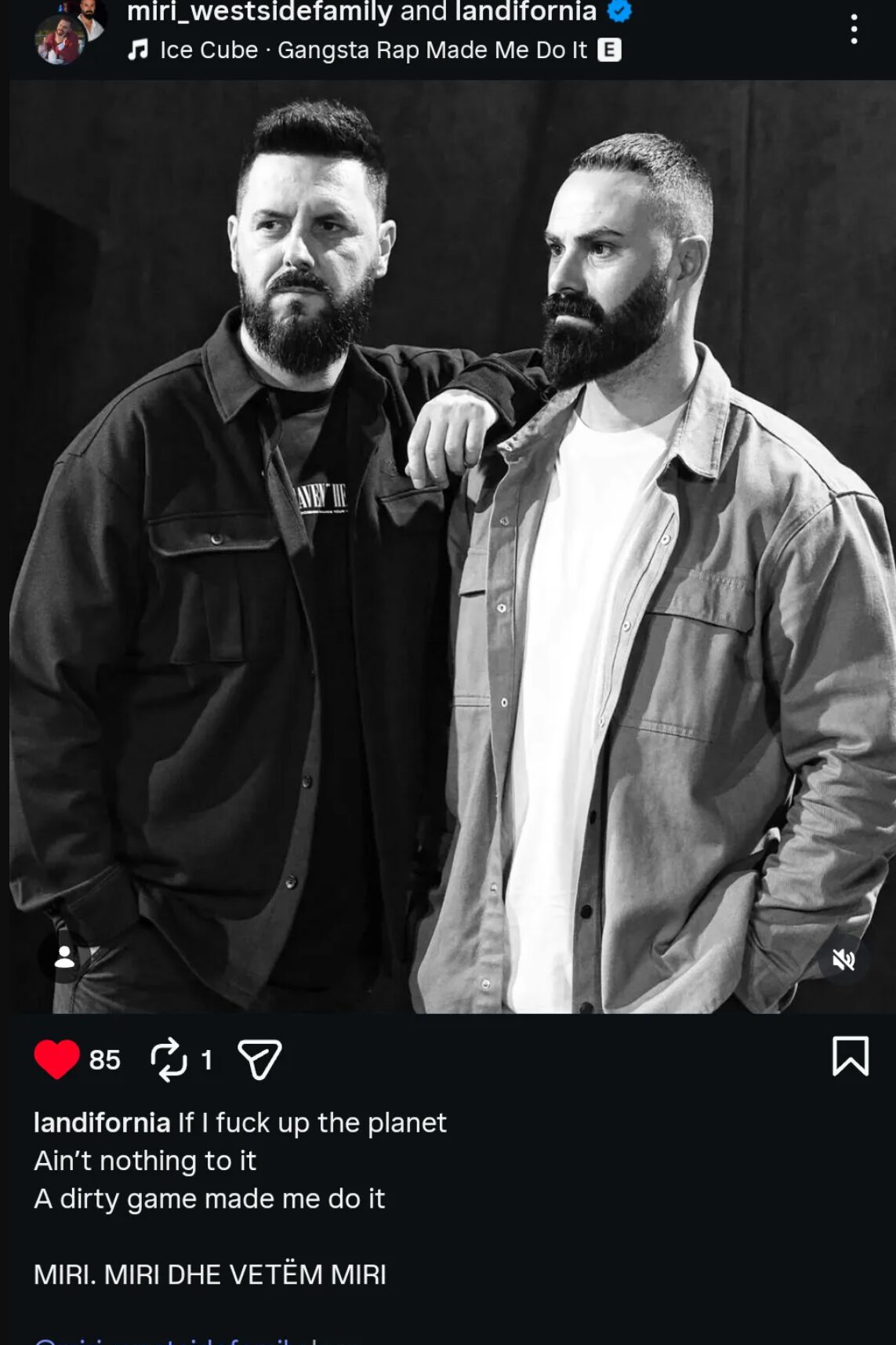The width and height of the screenshot is (896, 1345).
Task: Open the landifornia profile from the header
Action: [525, 12]
